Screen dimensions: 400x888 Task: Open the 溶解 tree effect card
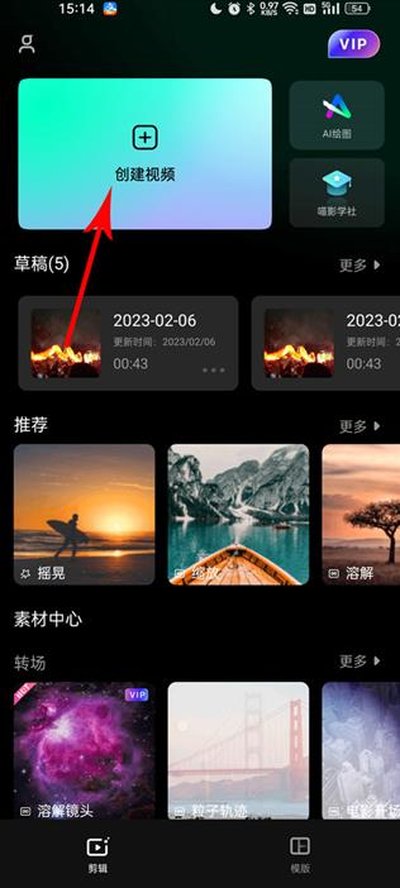click(361, 514)
